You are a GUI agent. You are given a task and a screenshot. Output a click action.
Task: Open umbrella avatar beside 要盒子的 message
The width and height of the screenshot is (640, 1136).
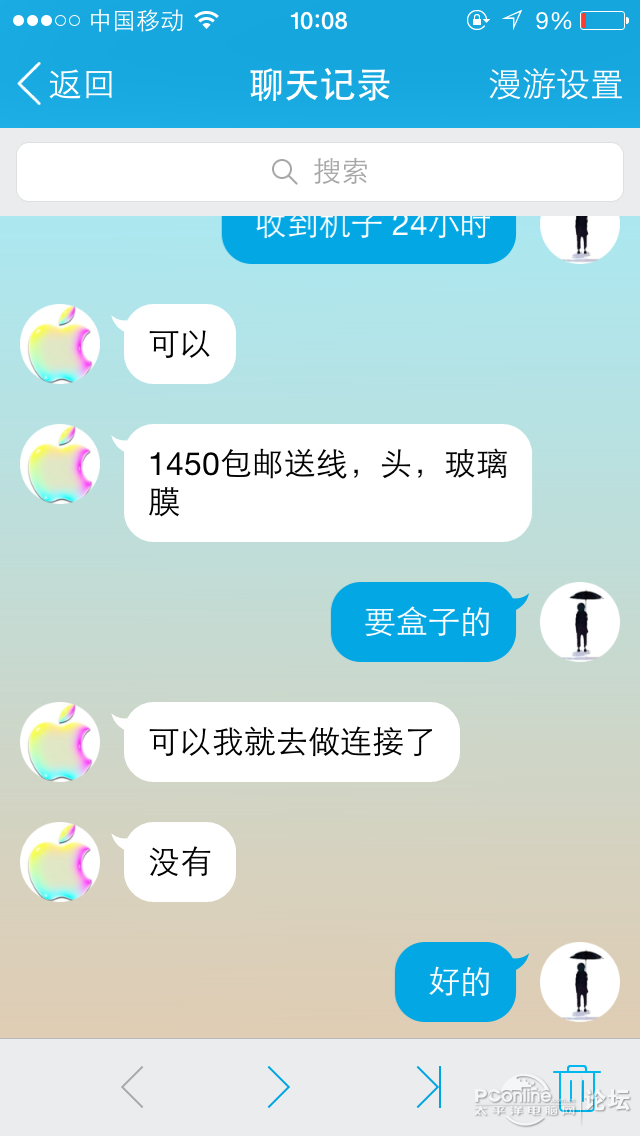580,622
